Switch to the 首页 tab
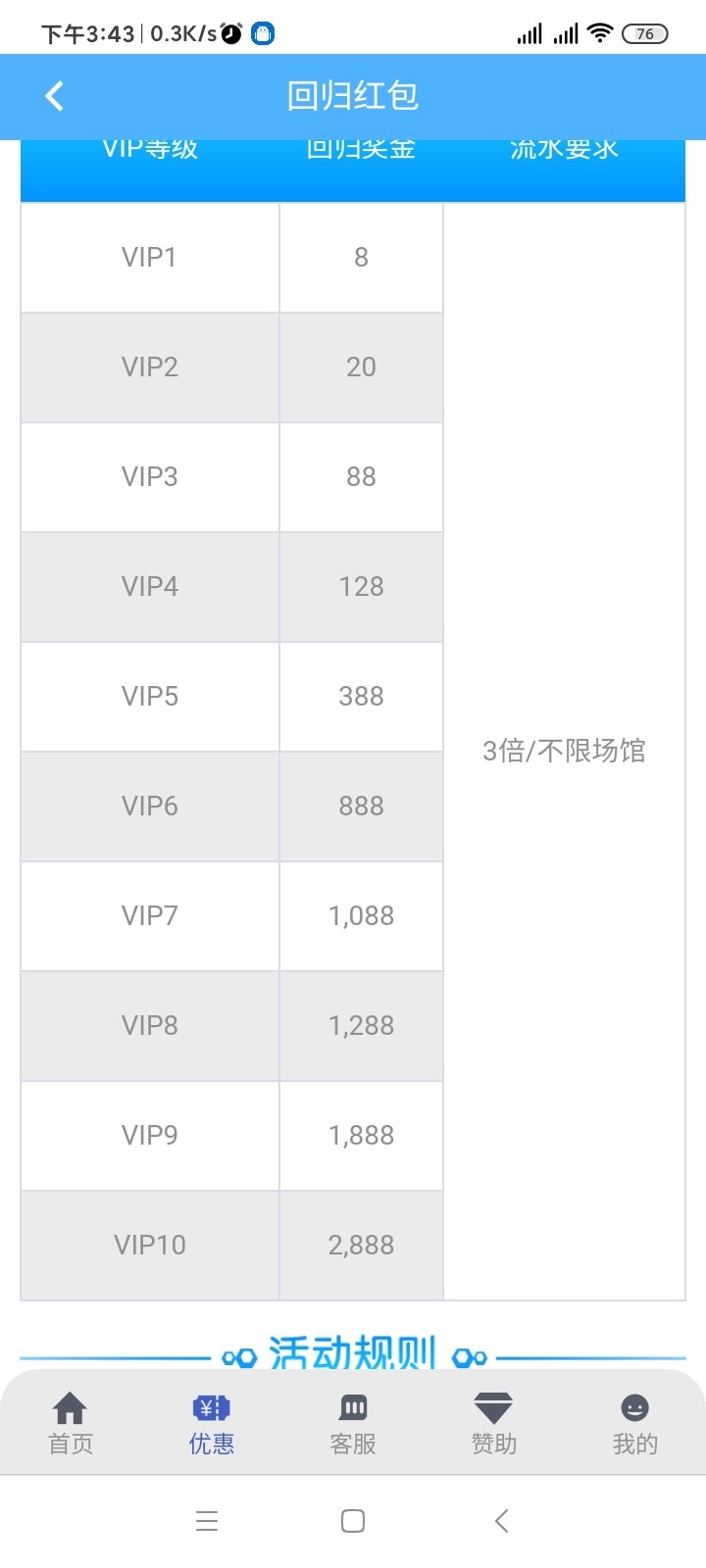This screenshot has width=706, height=1568. [x=71, y=1423]
